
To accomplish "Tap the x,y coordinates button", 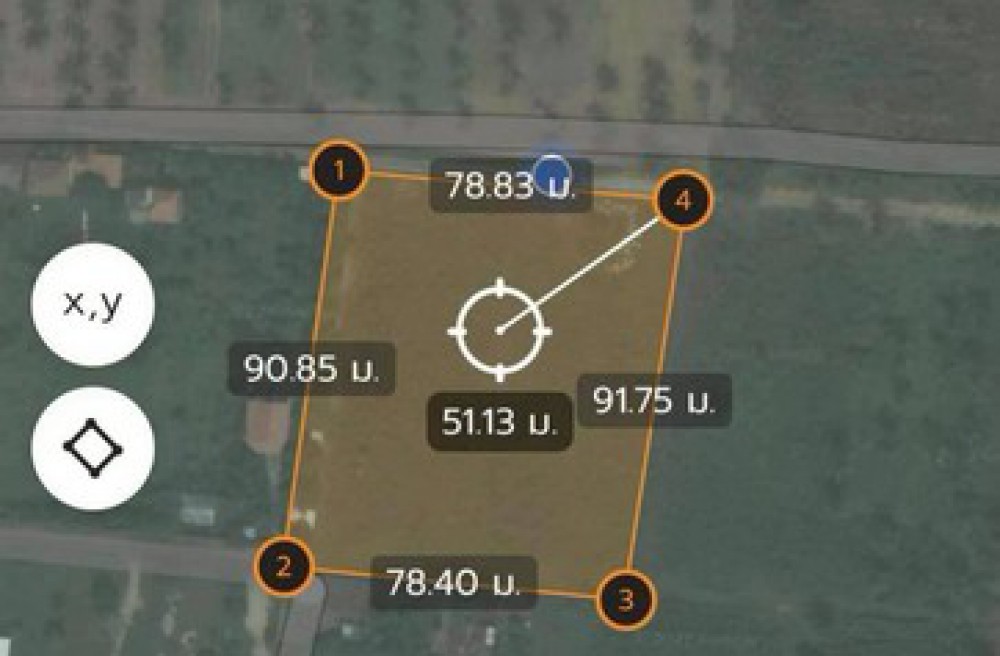I will tap(92, 304).
